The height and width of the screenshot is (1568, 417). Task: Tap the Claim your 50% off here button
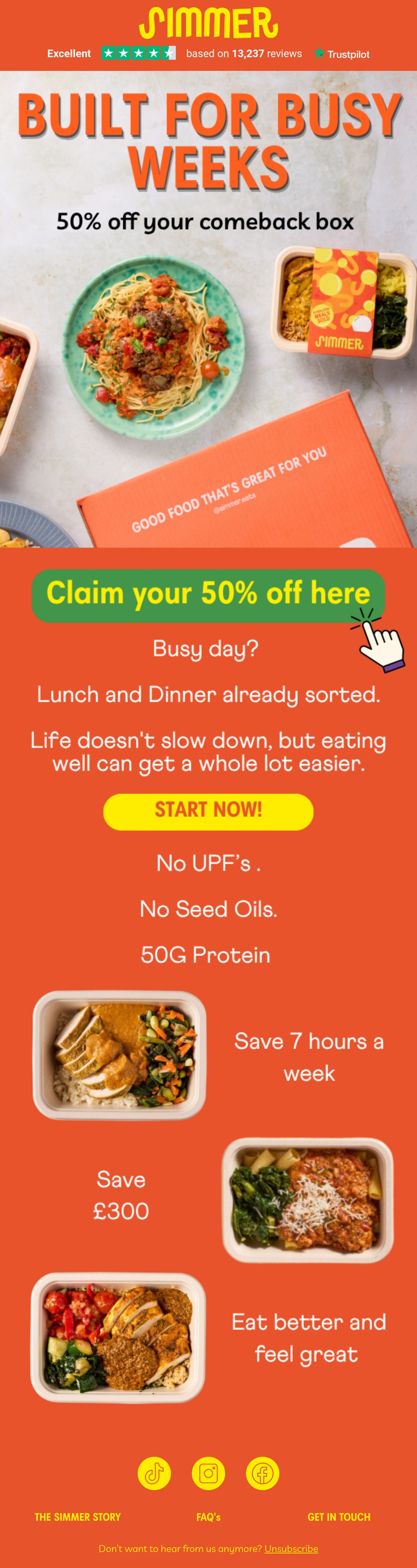(208, 595)
